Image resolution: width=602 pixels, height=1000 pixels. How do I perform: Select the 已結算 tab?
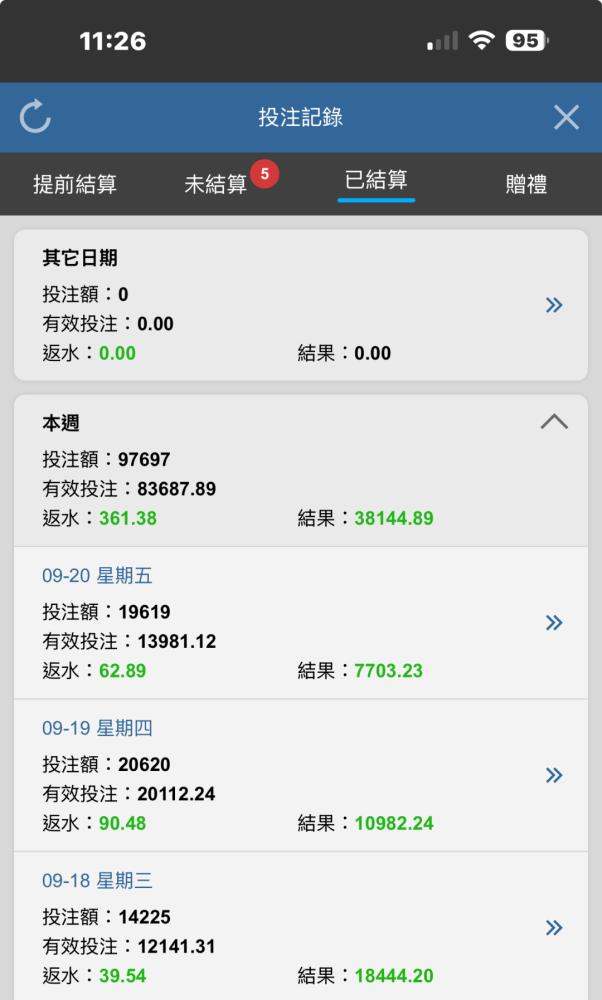pyautogui.click(x=376, y=180)
